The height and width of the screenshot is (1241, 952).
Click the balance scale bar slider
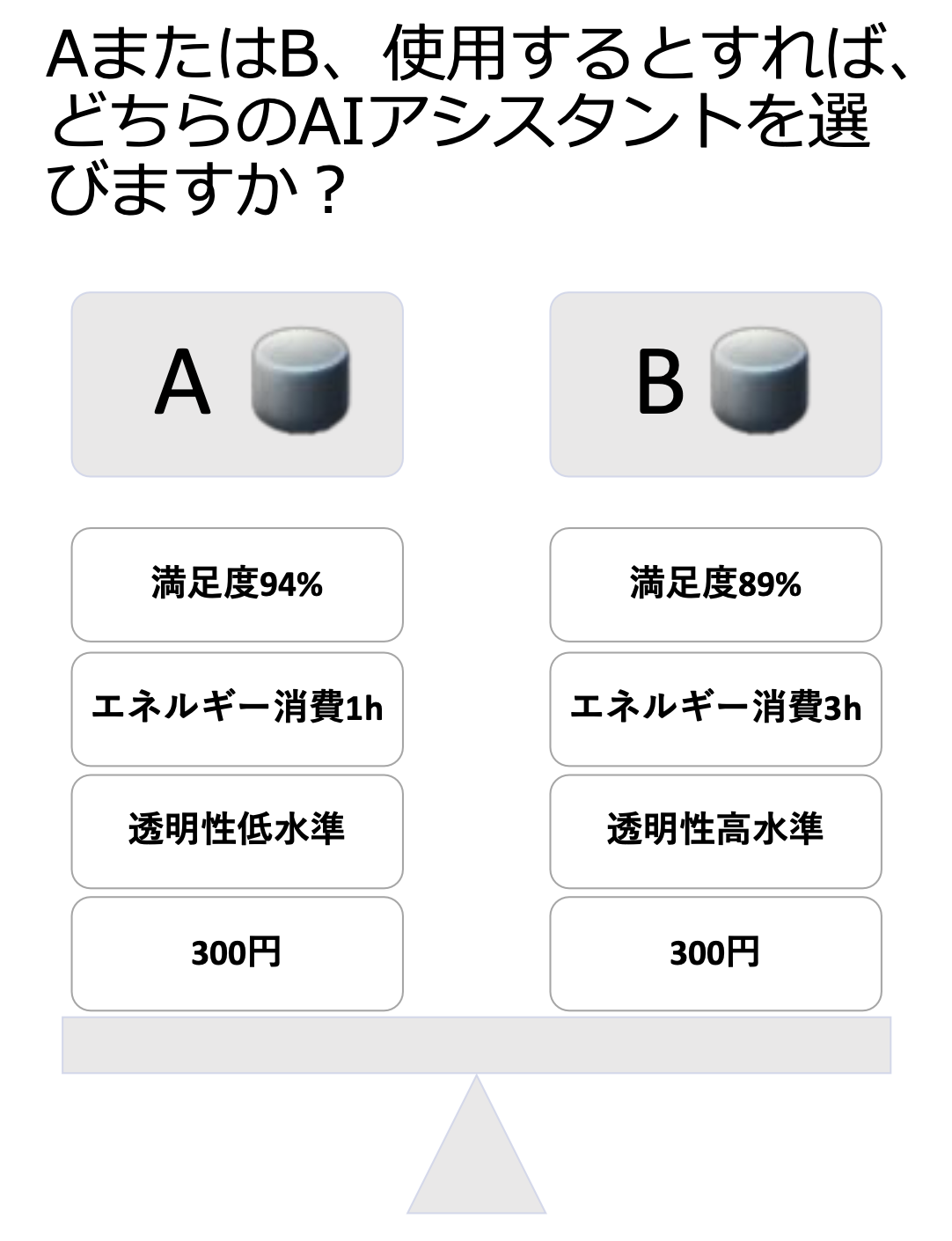(476, 1046)
